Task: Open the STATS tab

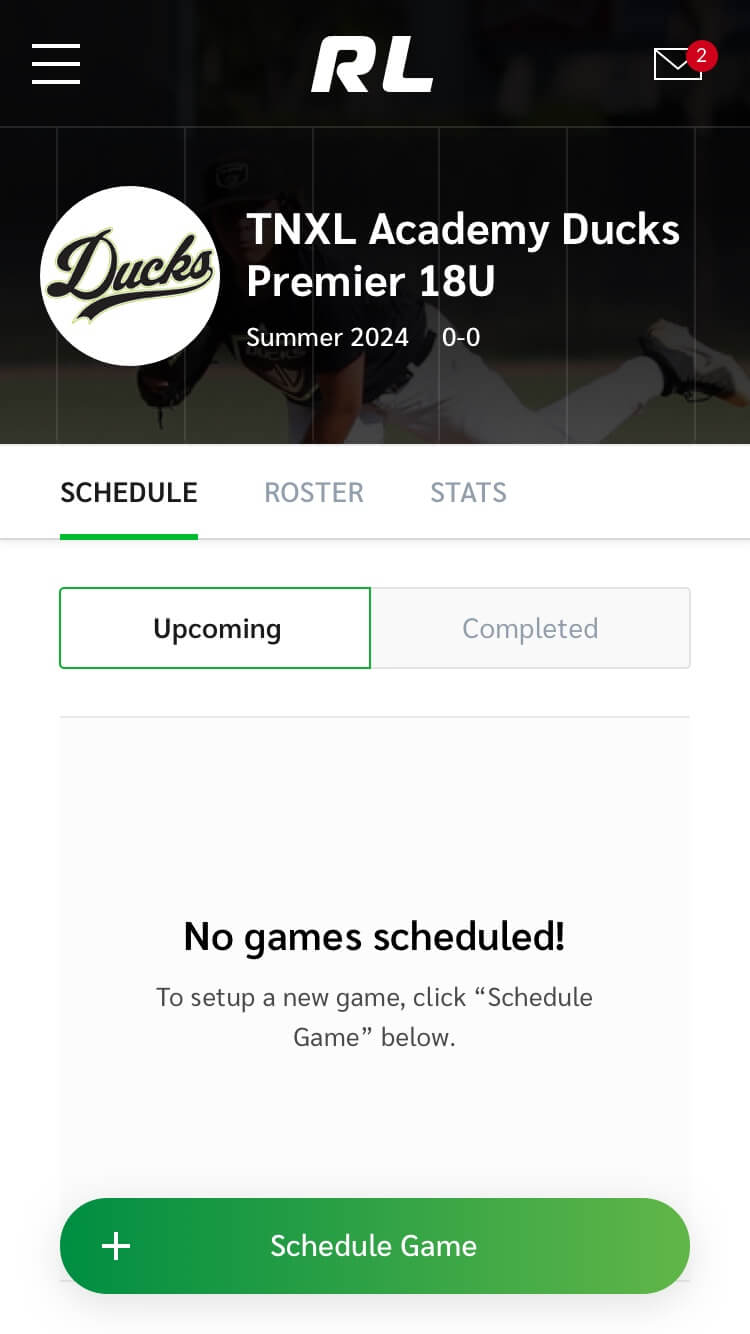Action: coord(468,492)
